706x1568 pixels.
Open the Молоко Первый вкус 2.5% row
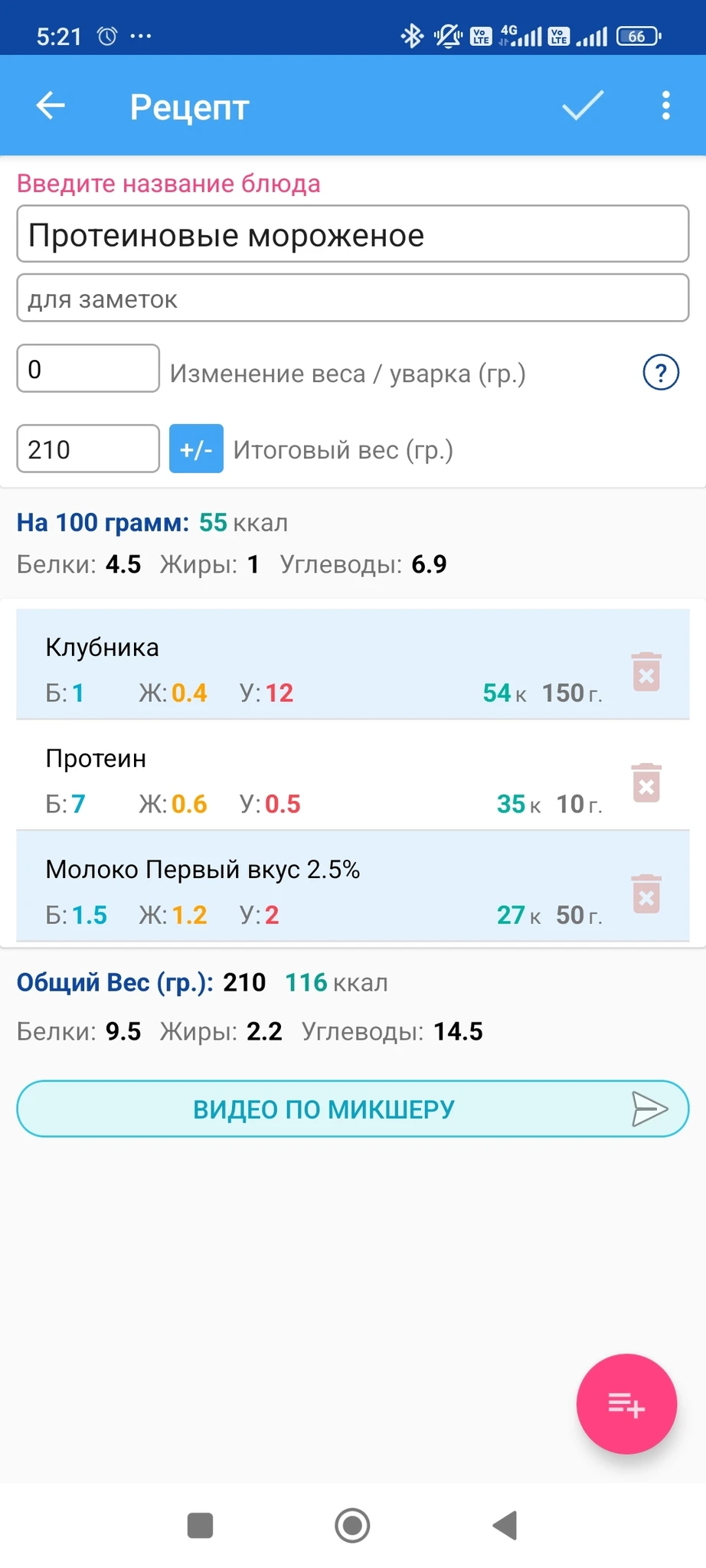pos(306,887)
